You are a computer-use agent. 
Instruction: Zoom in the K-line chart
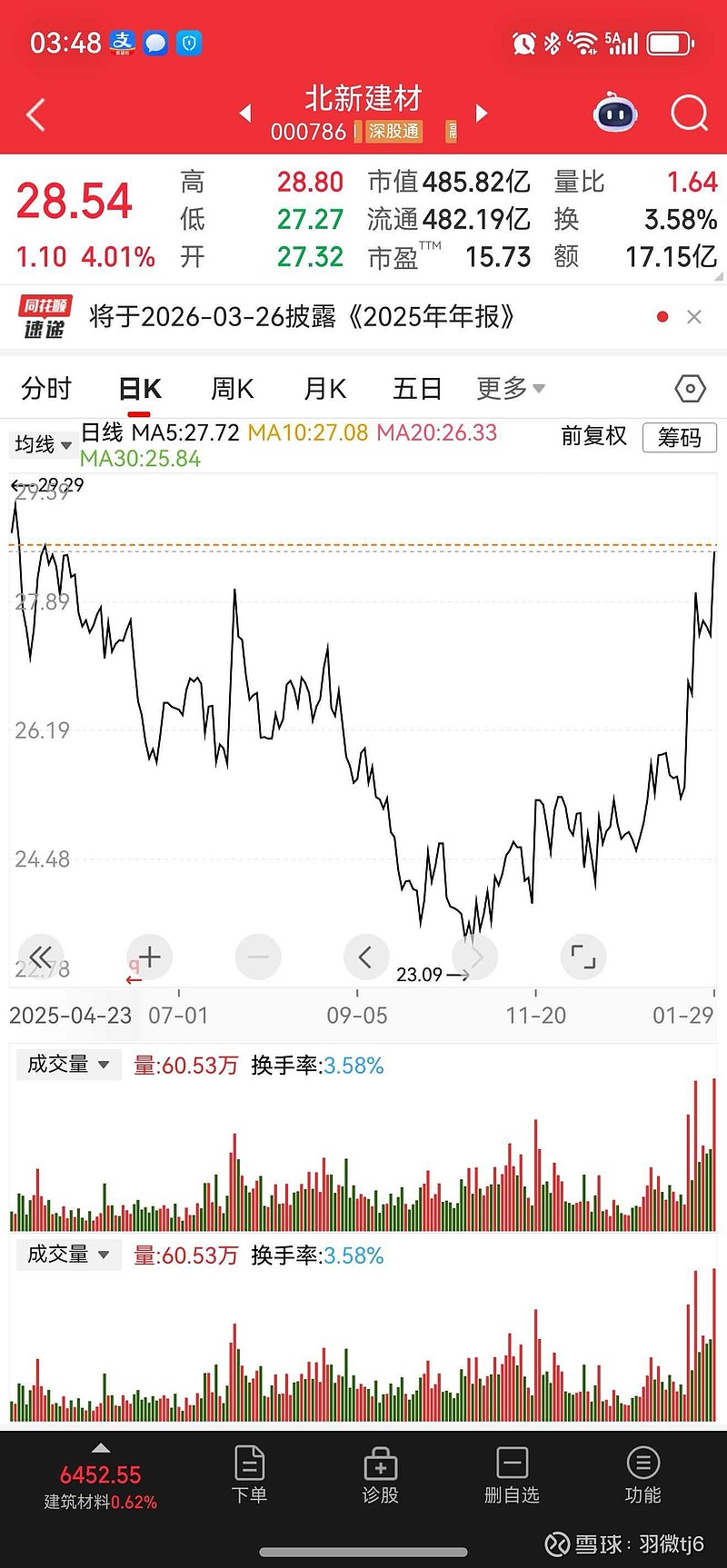click(x=150, y=957)
